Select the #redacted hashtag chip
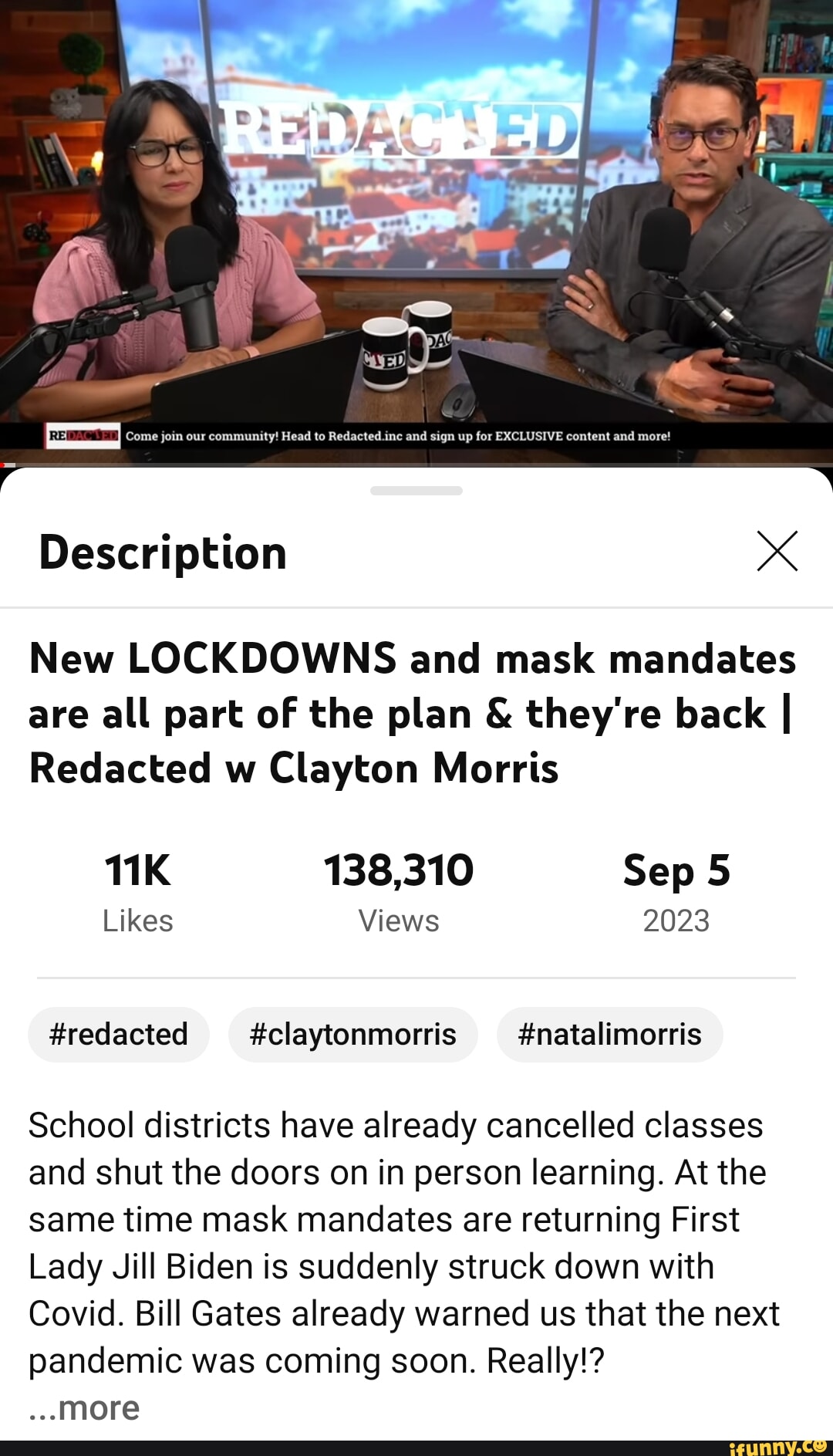Image resolution: width=833 pixels, height=1456 pixels. coord(117,1035)
